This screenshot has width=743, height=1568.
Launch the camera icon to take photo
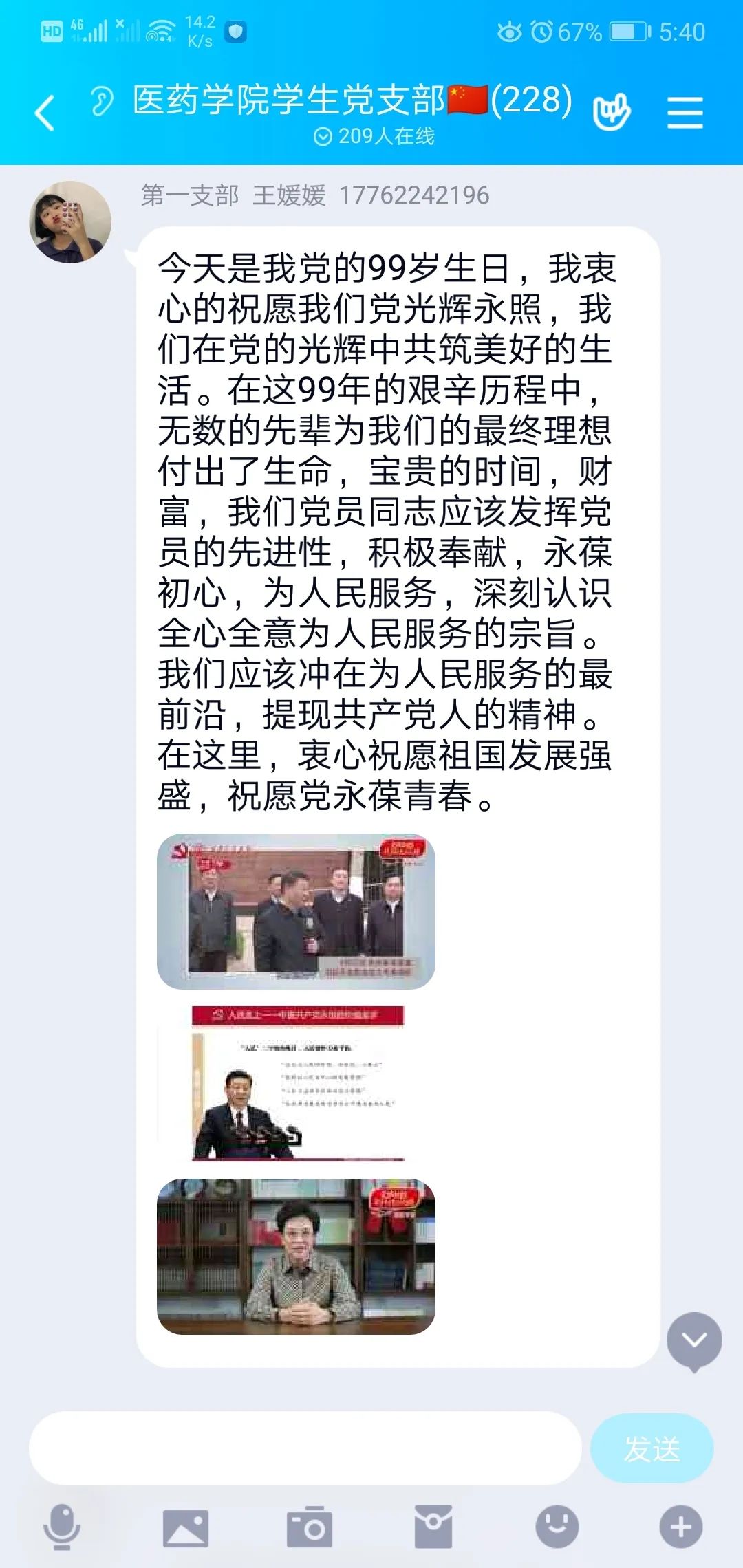(309, 1527)
